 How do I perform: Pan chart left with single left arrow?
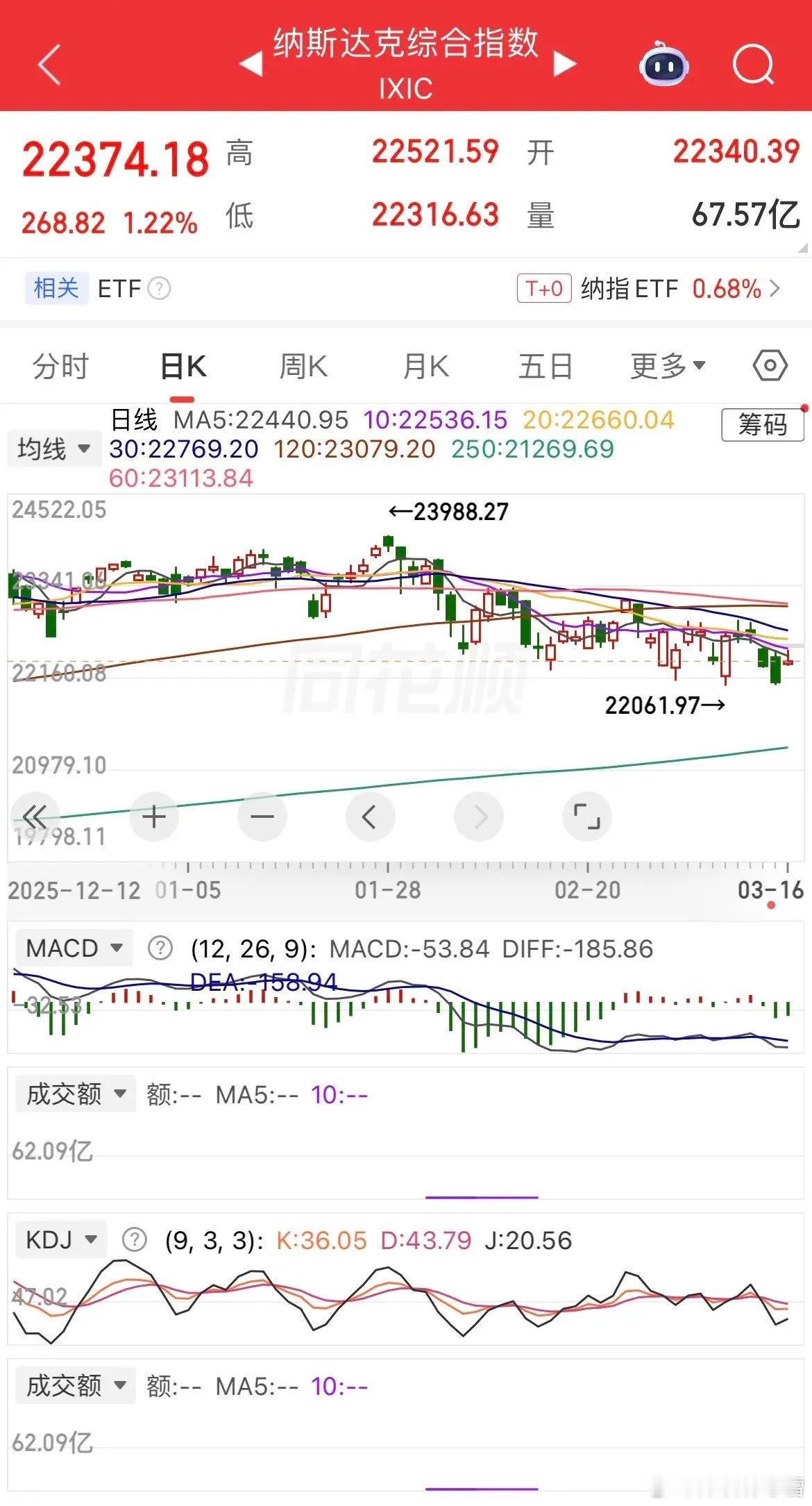click(x=371, y=817)
